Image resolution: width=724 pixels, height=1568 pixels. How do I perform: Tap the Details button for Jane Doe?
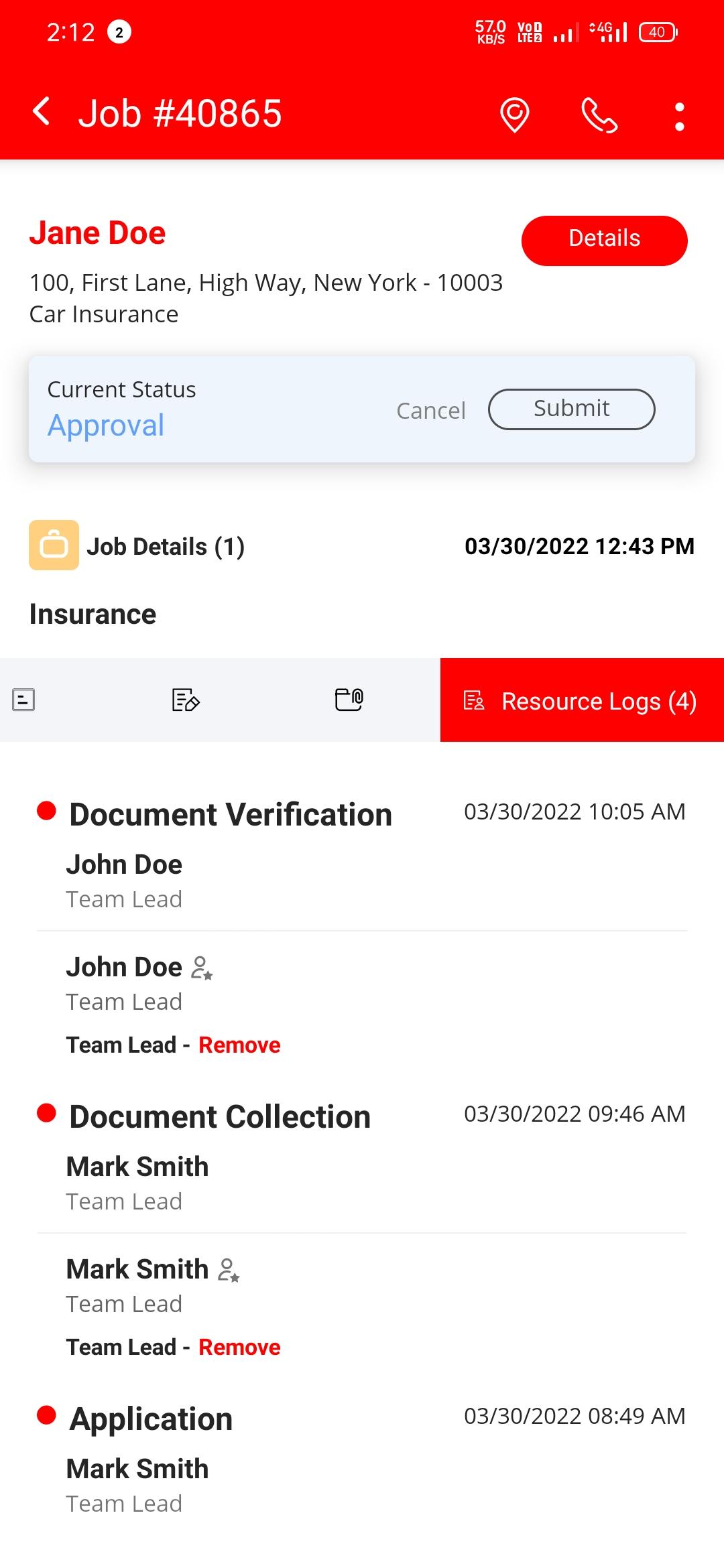(x=603, y=239)
